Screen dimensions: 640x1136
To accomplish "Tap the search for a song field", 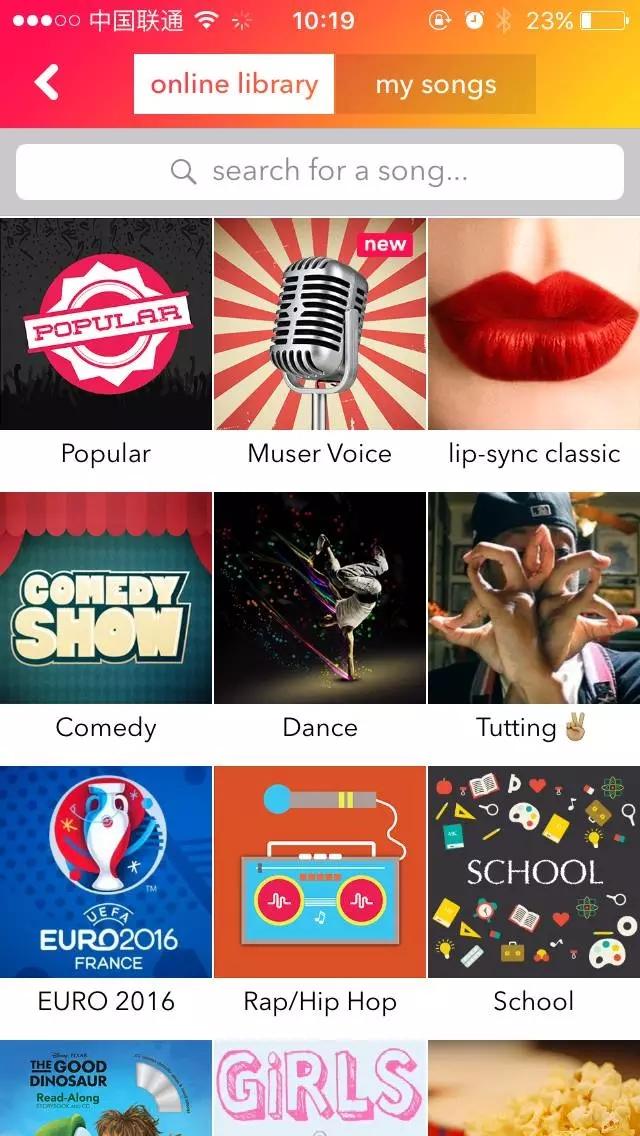I will click(320, 172).
